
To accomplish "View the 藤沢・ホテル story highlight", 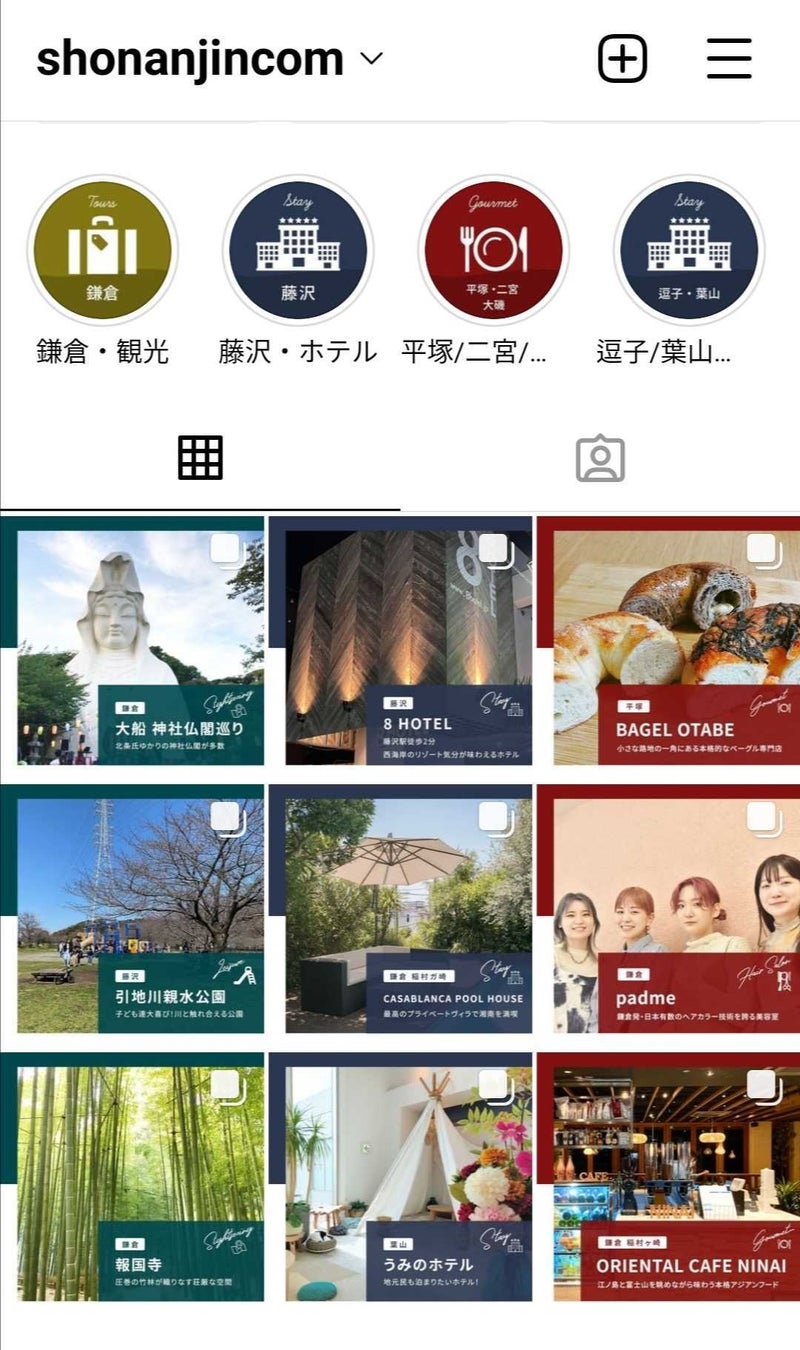I will [298, 251].
